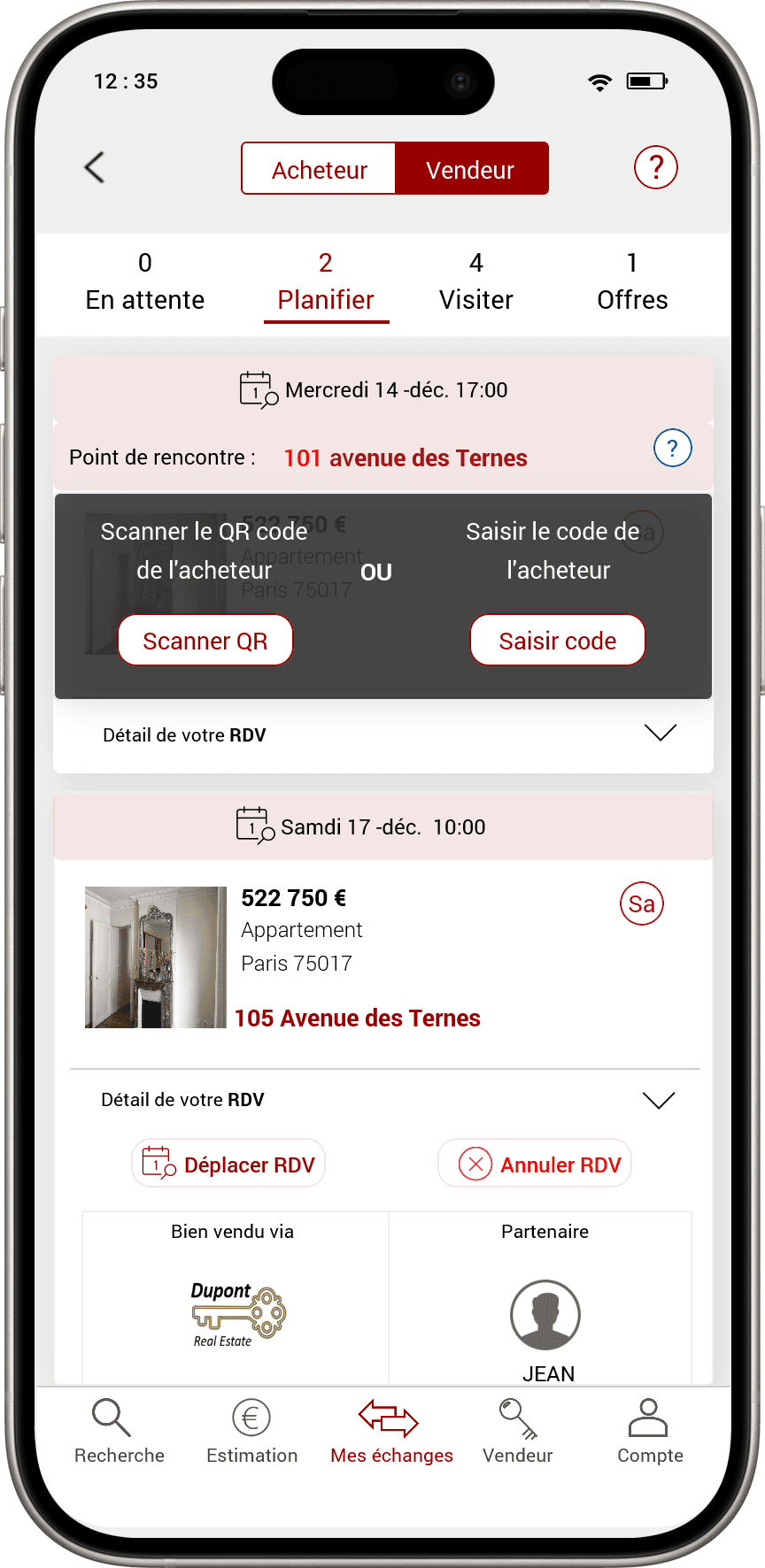Go back with the top-left arrow
Screen dimensions: 765x1568
tap(95, 167)
